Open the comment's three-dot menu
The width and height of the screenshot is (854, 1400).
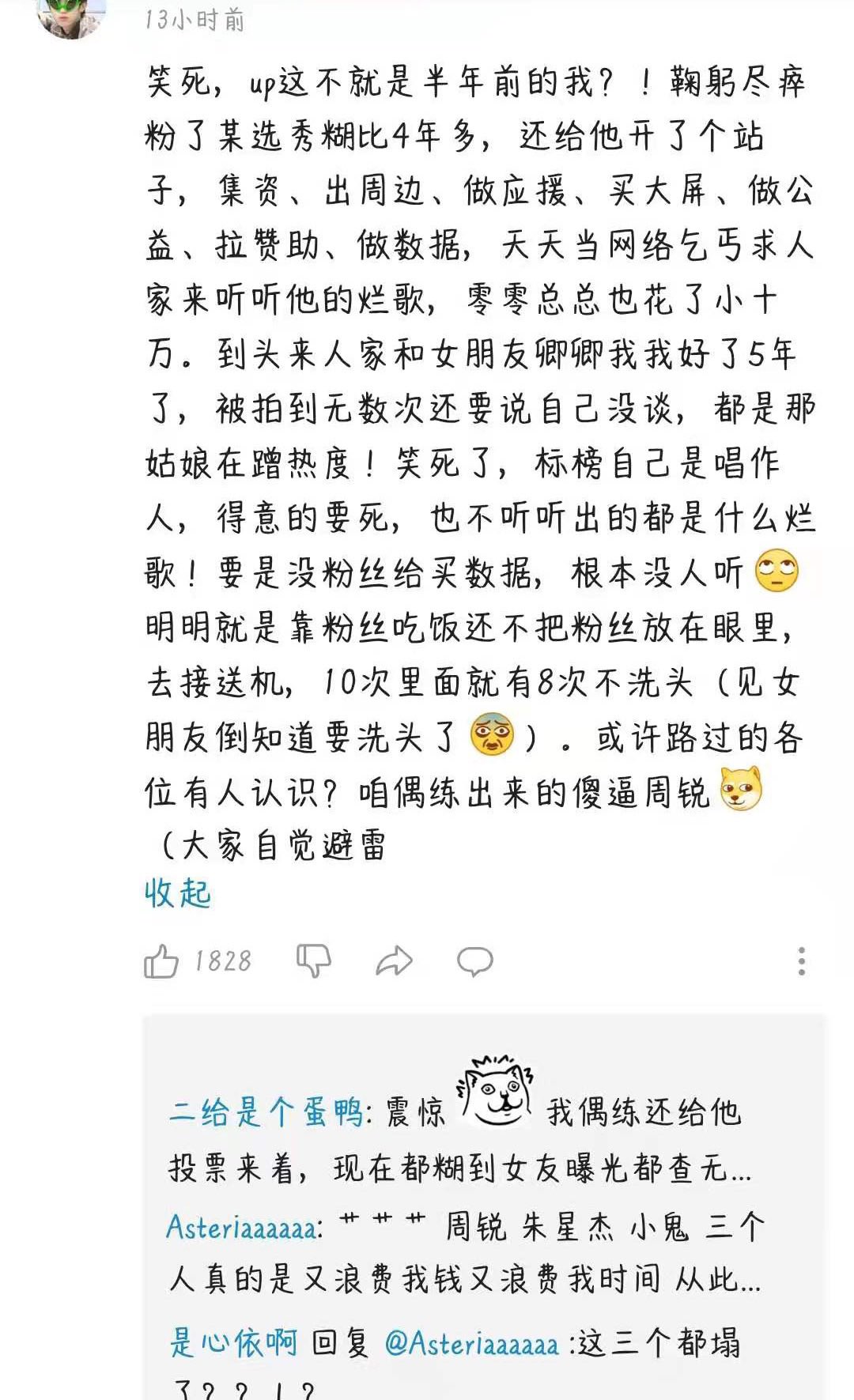click(x=801, y=961)
